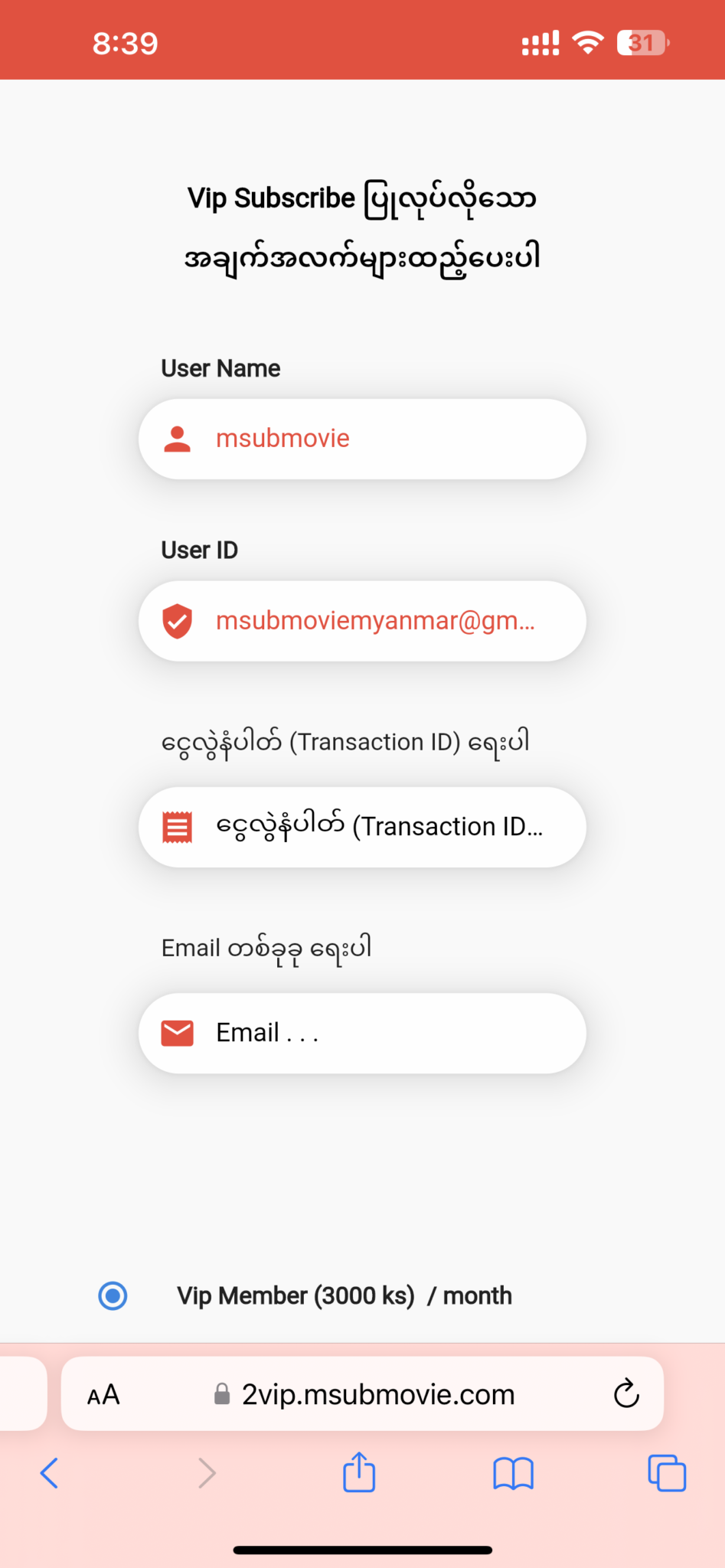Tap the battery indicator showing 31
Image resolution: width=725 pixels, height=1568 pixels.
pos(642,42)
